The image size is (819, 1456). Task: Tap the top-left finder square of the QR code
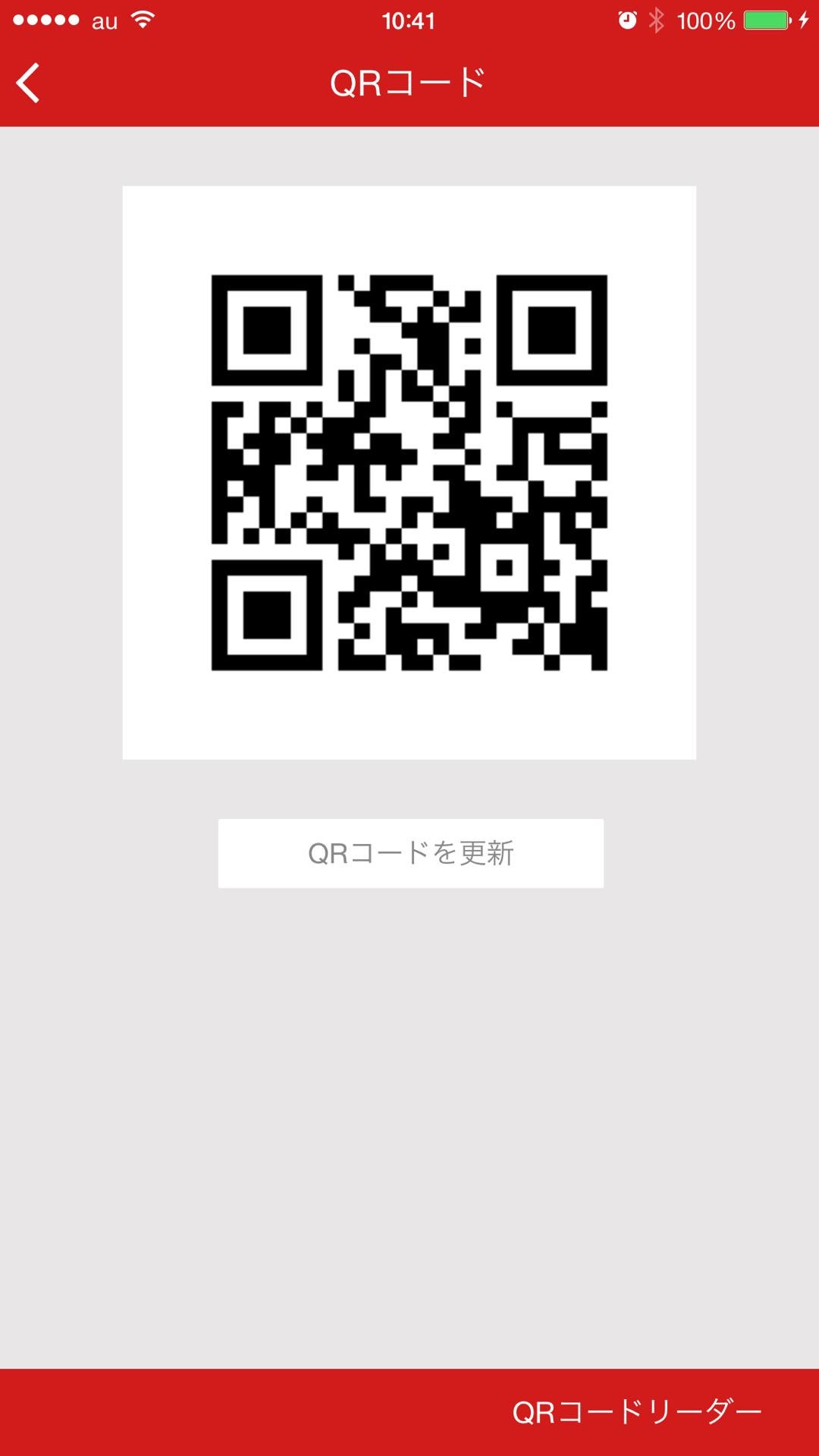tap(264, 330)
